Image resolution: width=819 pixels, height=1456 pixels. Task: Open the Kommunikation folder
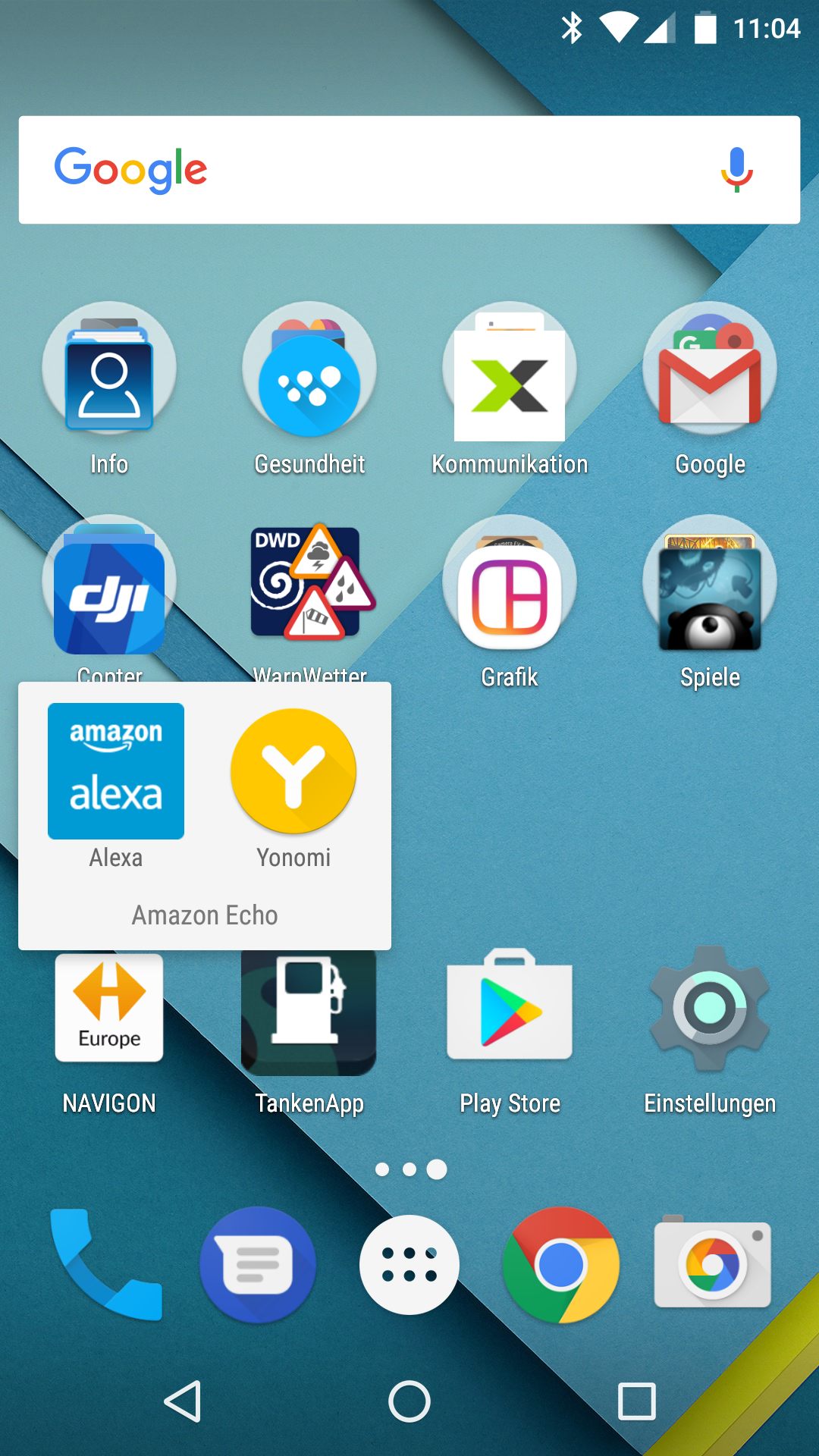(x=510, y=369)
